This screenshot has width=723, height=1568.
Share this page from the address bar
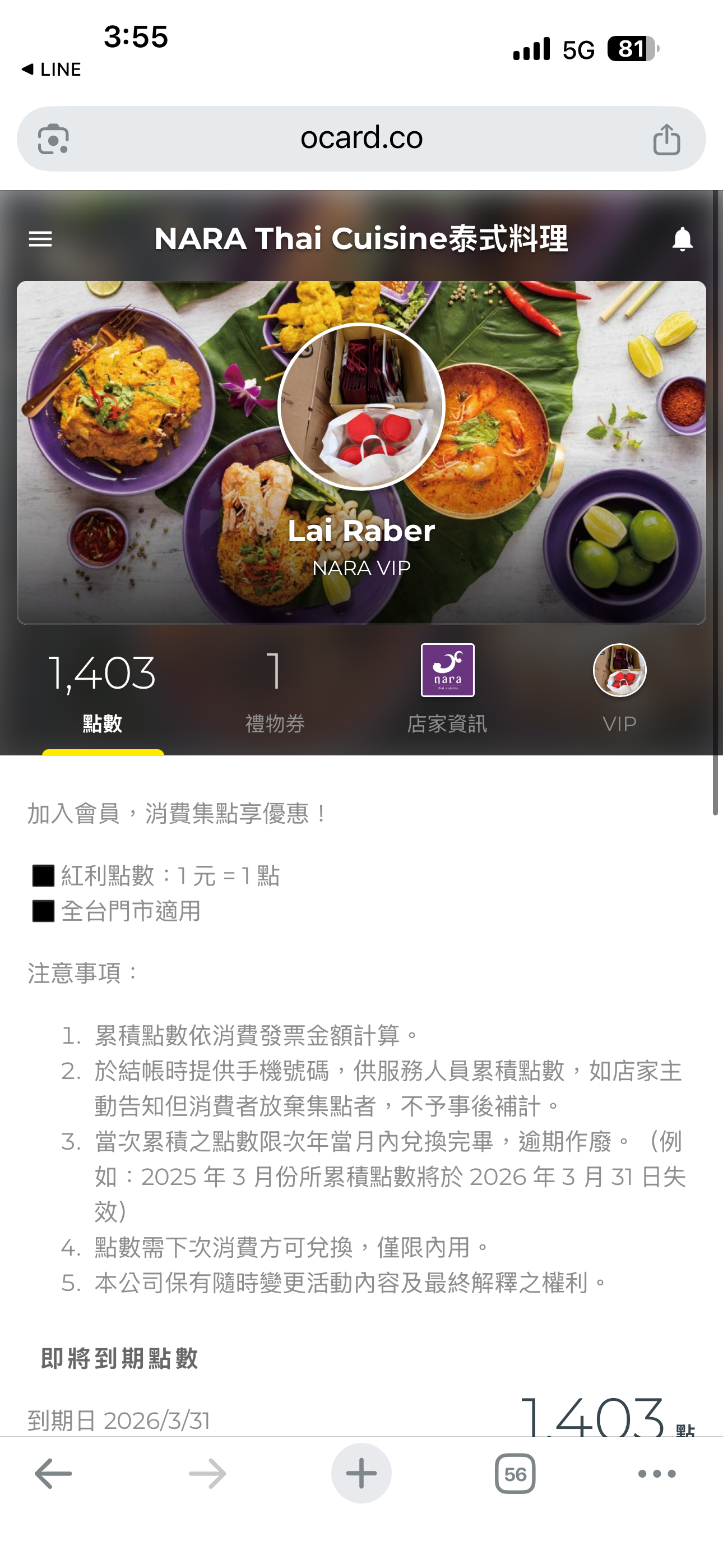click(x=666, y=140)
